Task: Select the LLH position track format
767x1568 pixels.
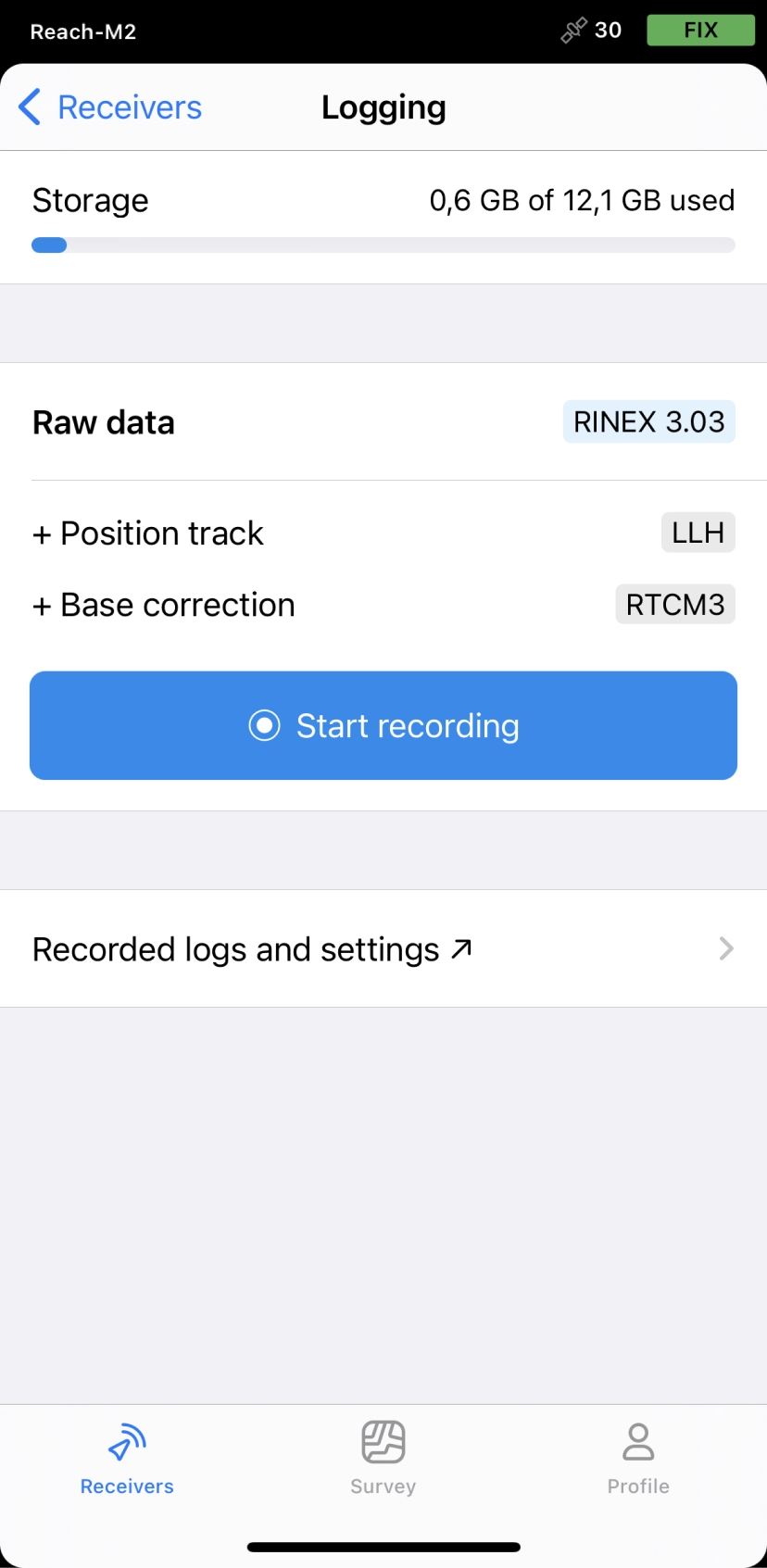Action: coord(698,533)
